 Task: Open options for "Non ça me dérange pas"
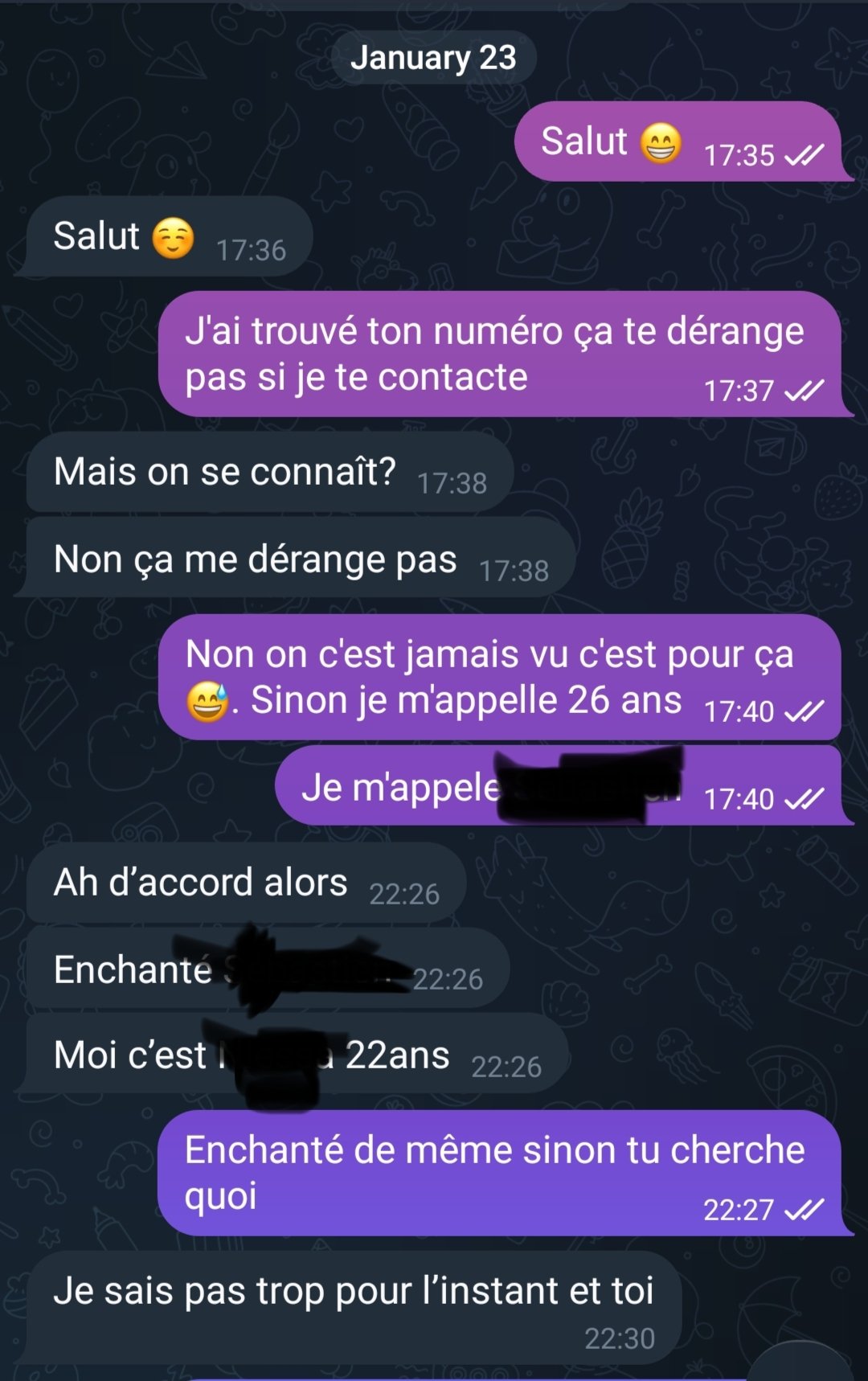click(x=299, y=559)
